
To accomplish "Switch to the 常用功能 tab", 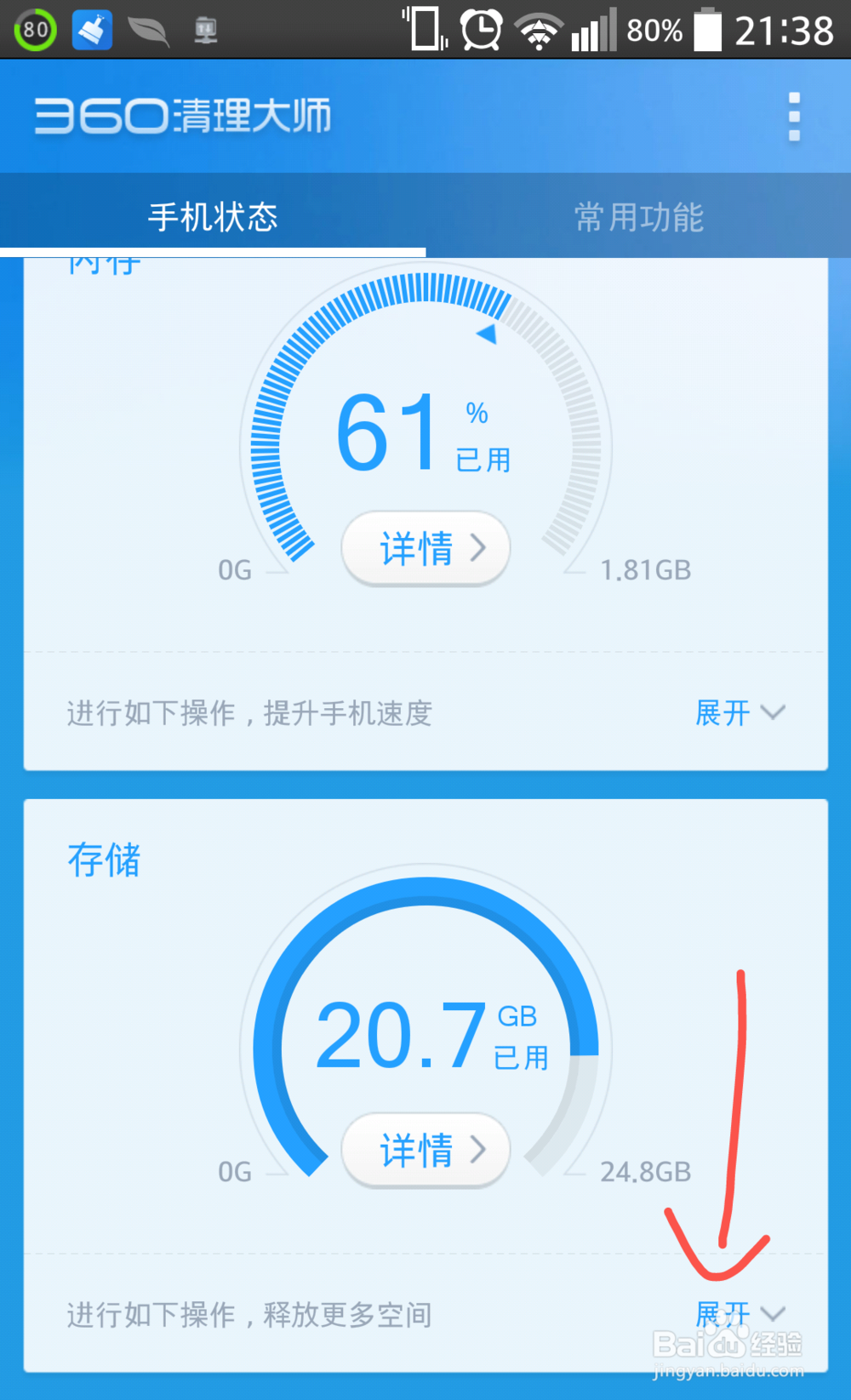I will coord(638,217).
